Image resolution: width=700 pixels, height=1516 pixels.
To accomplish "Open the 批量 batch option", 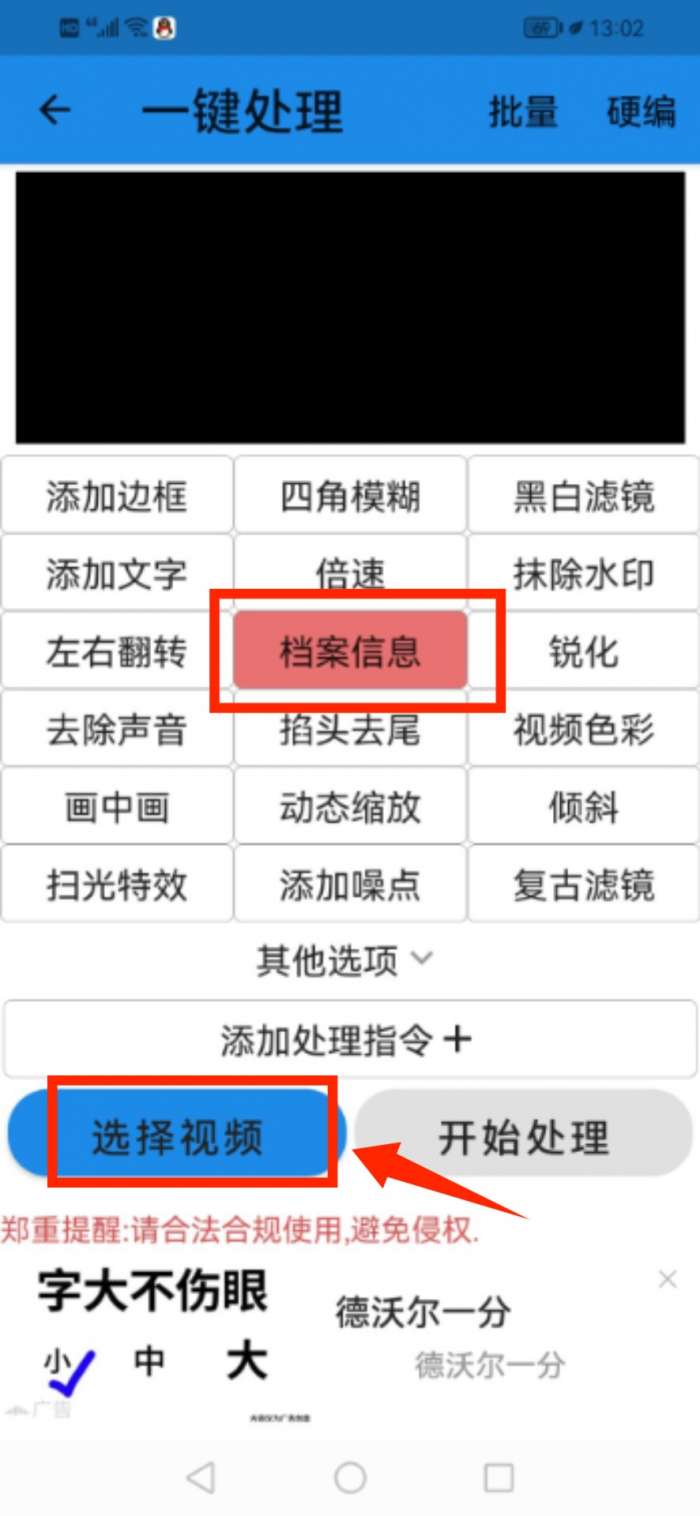I will (x=522, y=110).
